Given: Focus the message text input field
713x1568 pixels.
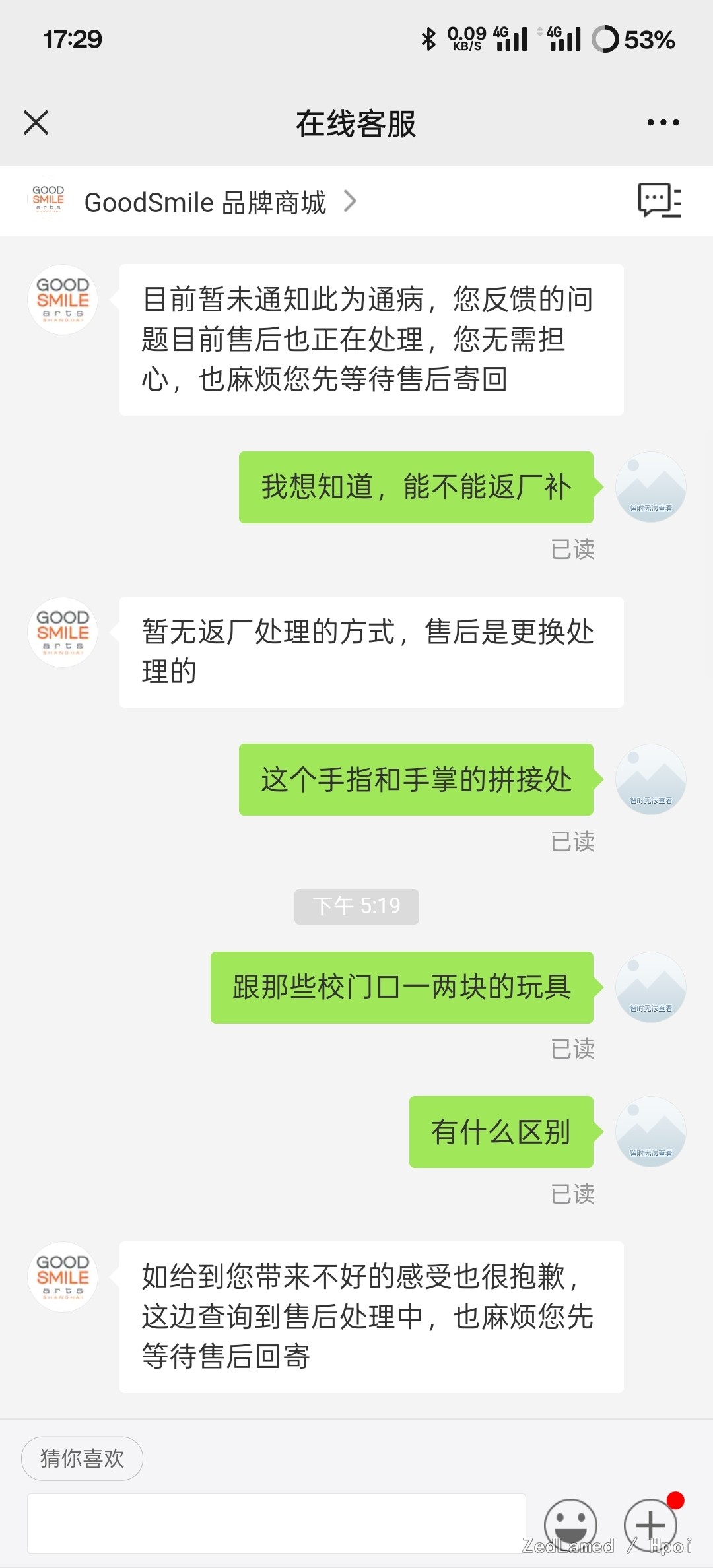Looking at the screenshot, I should click(277, 1523).
